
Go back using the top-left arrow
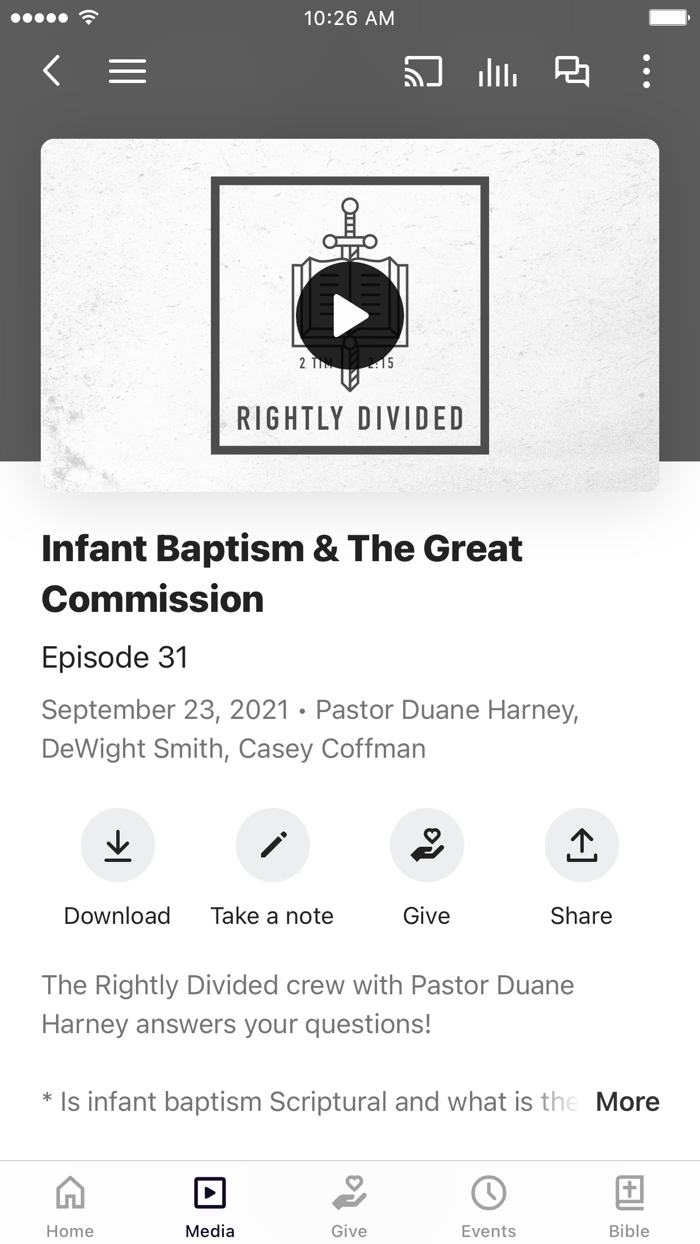pos(52,71)
